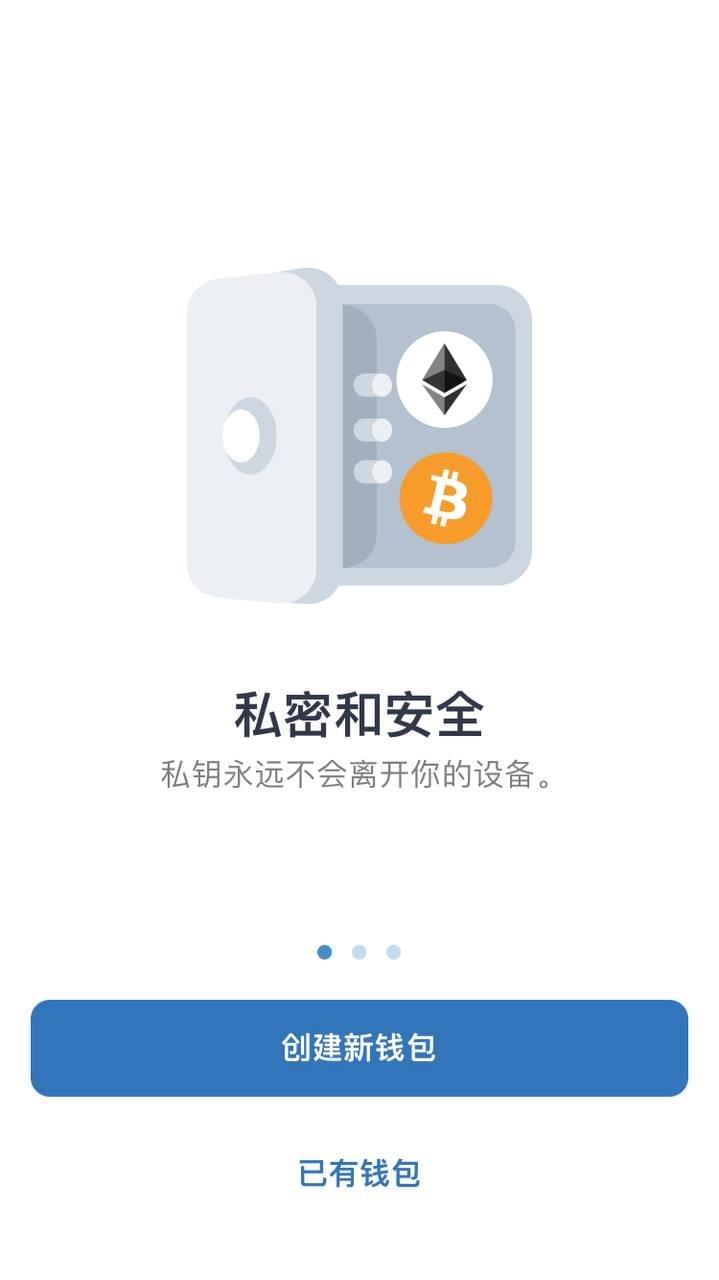Jump to the third onboarding page dot
Viewport: 719px width, 1280px height.
393,952
